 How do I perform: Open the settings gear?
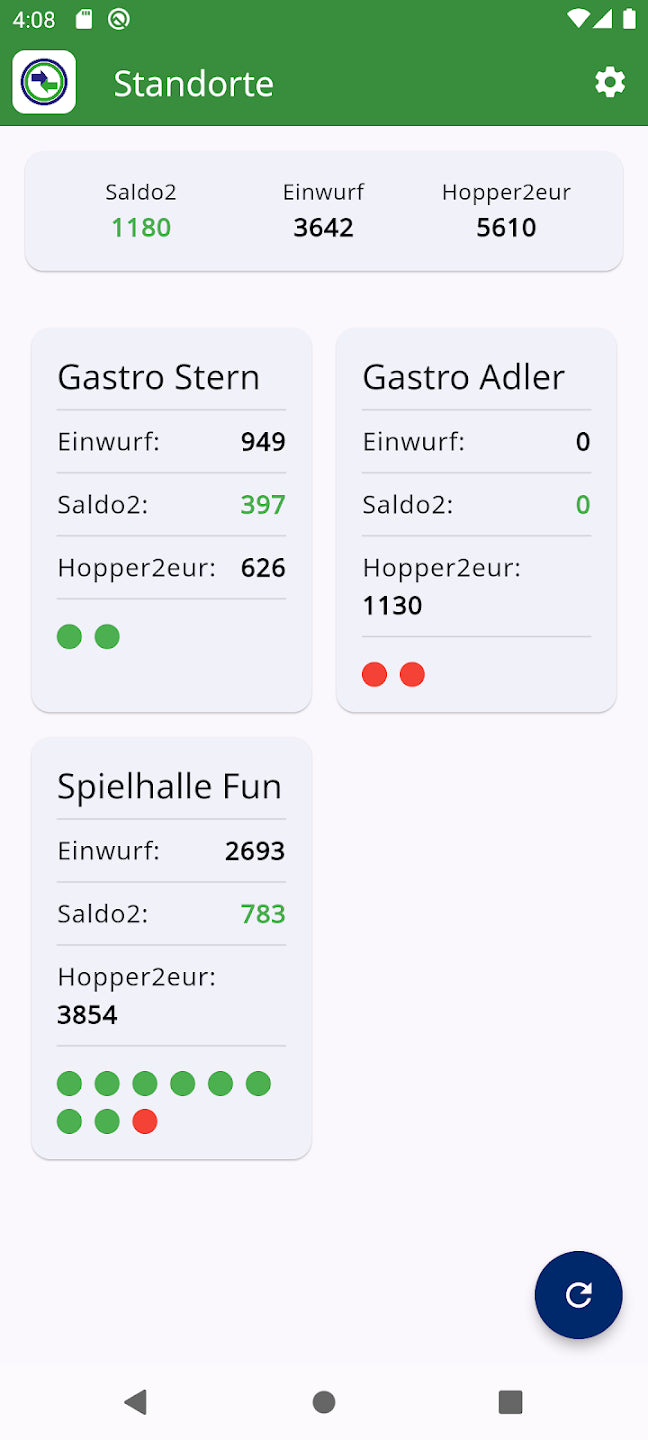pyautogui.click(x=610, y=83)
